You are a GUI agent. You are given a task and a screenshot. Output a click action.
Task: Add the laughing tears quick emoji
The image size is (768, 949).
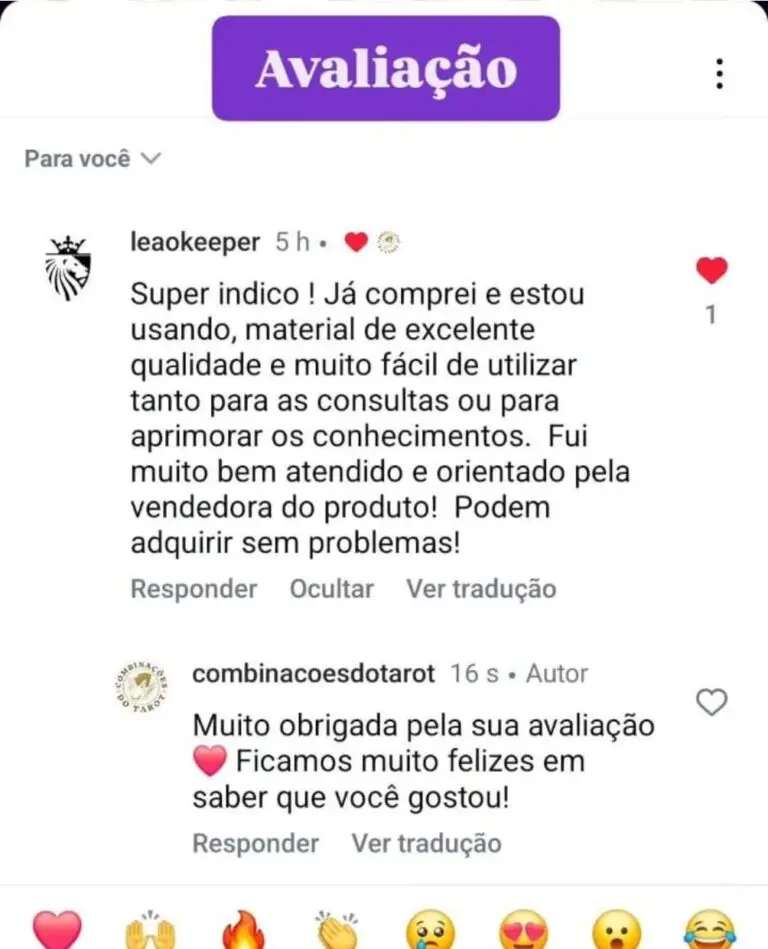tap(709, 930)
